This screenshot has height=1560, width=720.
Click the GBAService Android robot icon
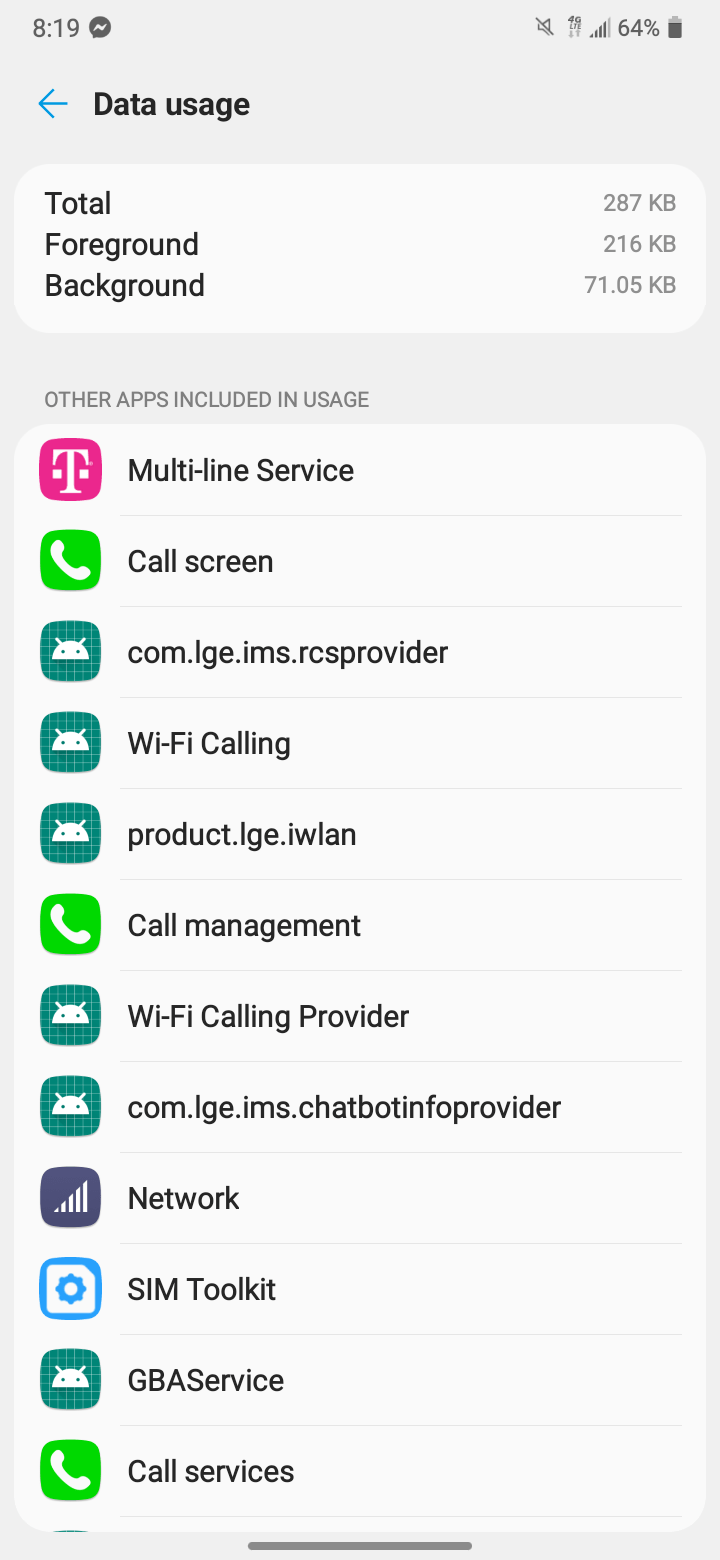tap(70, 1379)
